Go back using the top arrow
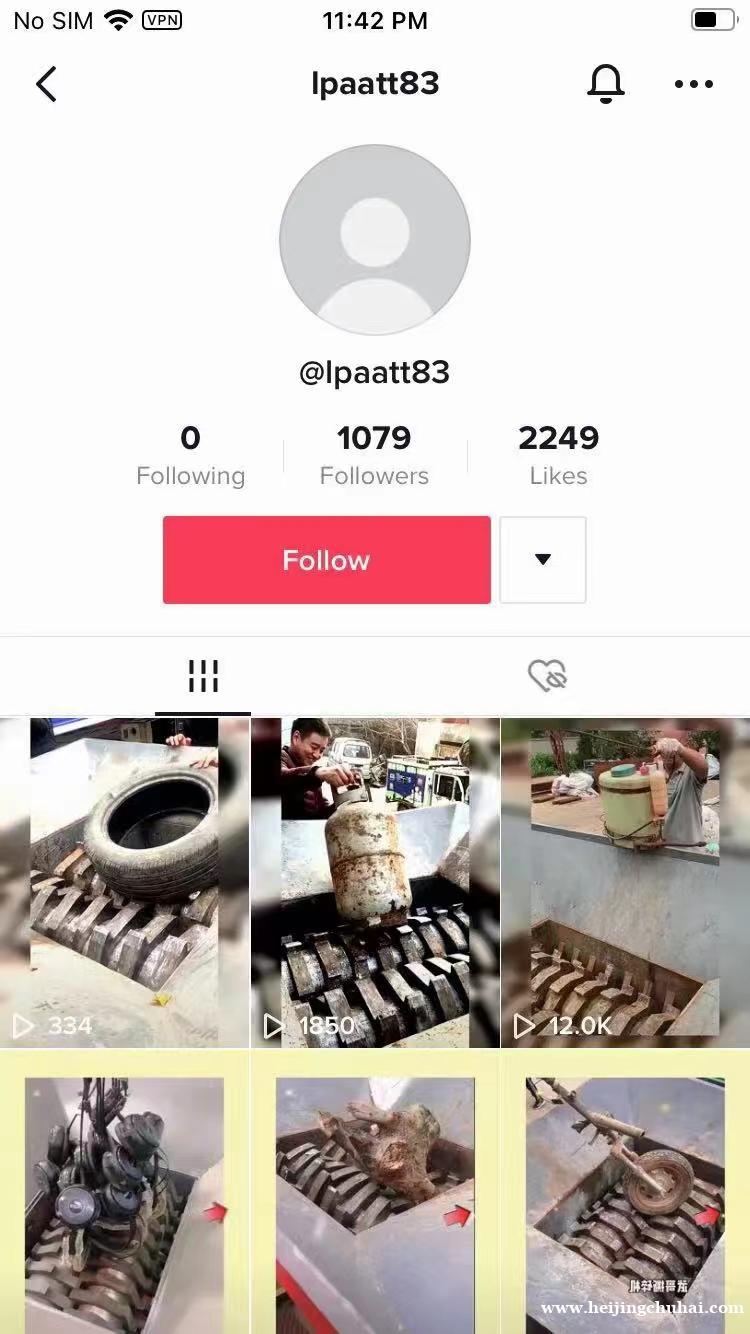Viewport: 750px width, 1334px height. (x=46, y=84)
